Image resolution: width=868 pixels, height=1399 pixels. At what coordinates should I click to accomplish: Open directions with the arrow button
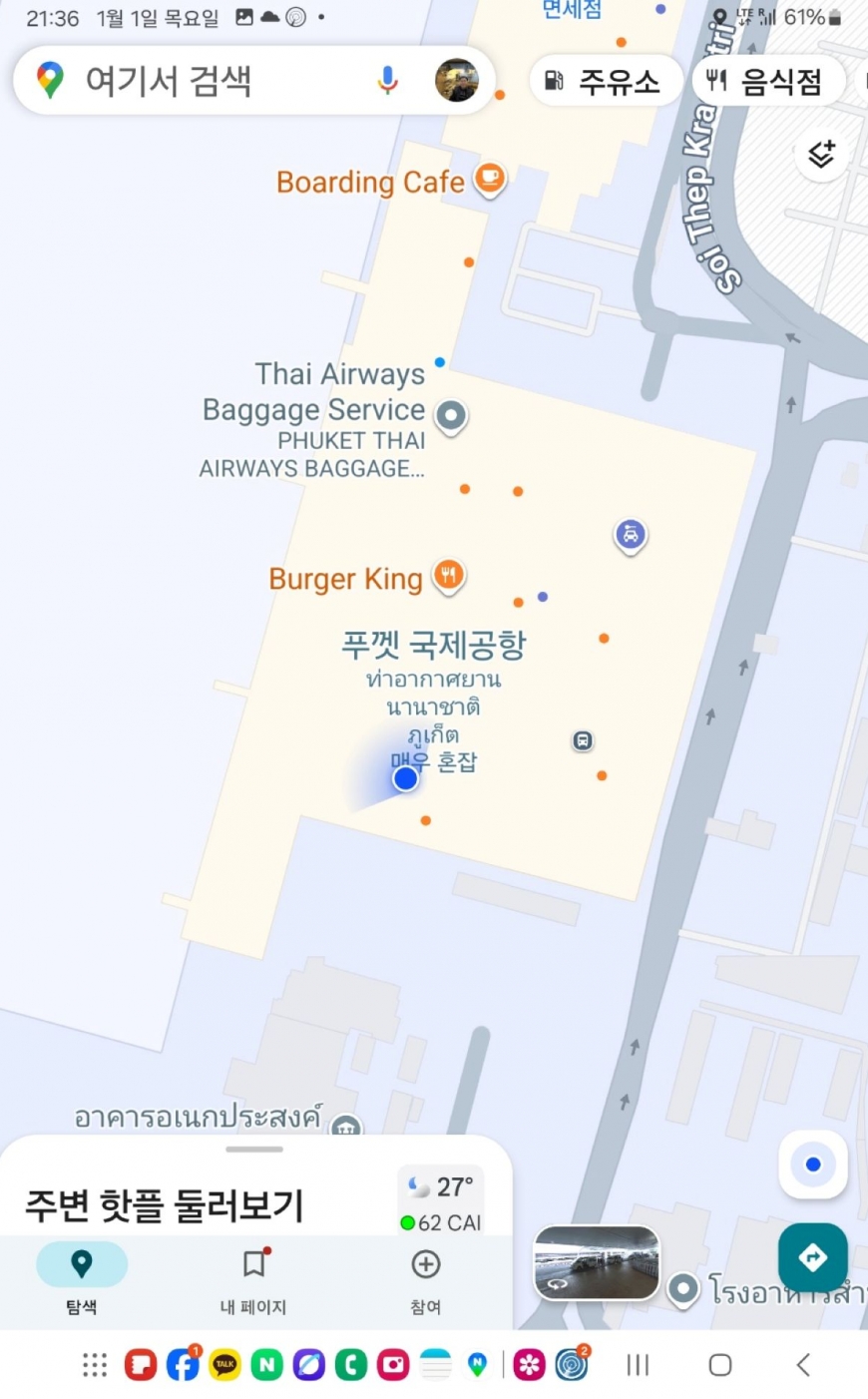[813, 1257]
